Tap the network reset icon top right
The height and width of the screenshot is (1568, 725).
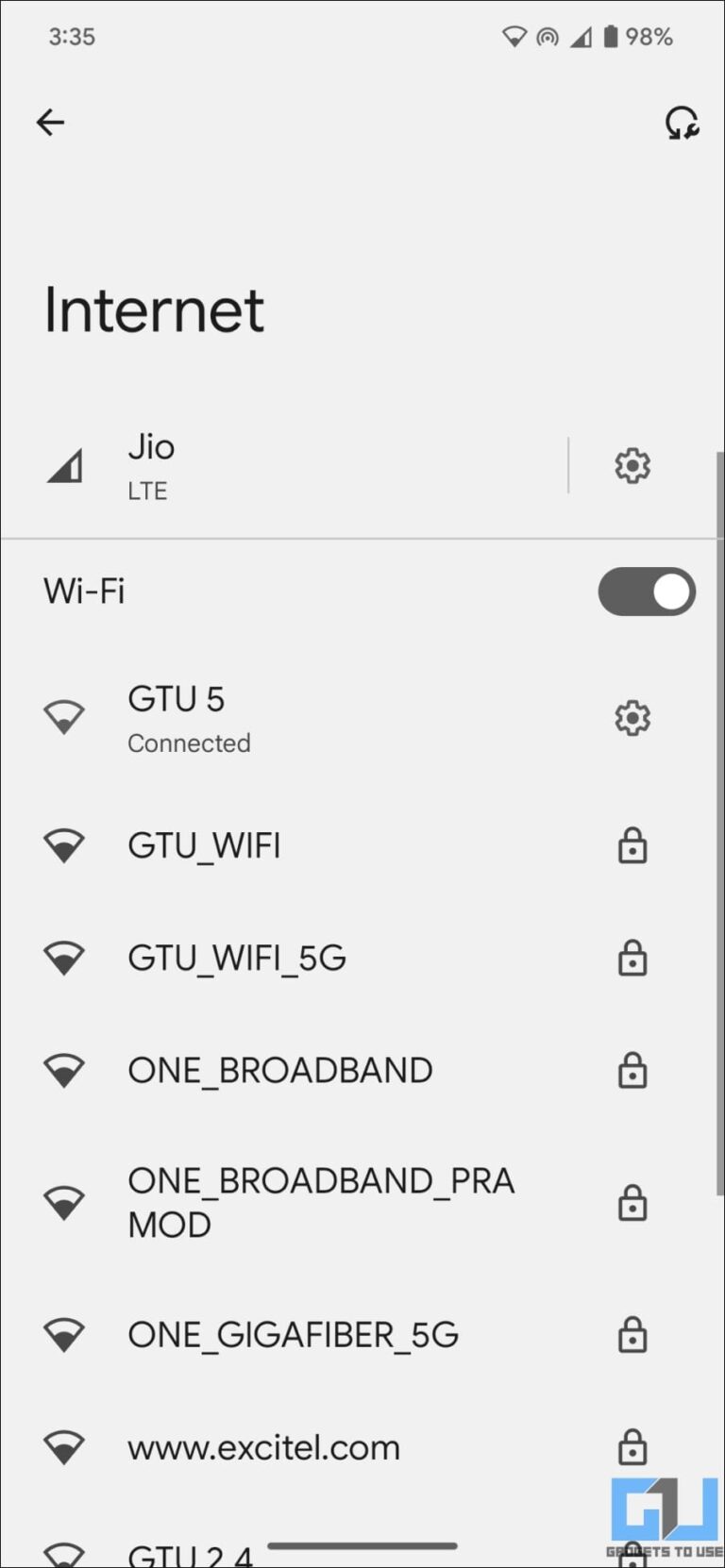point(682,123)
